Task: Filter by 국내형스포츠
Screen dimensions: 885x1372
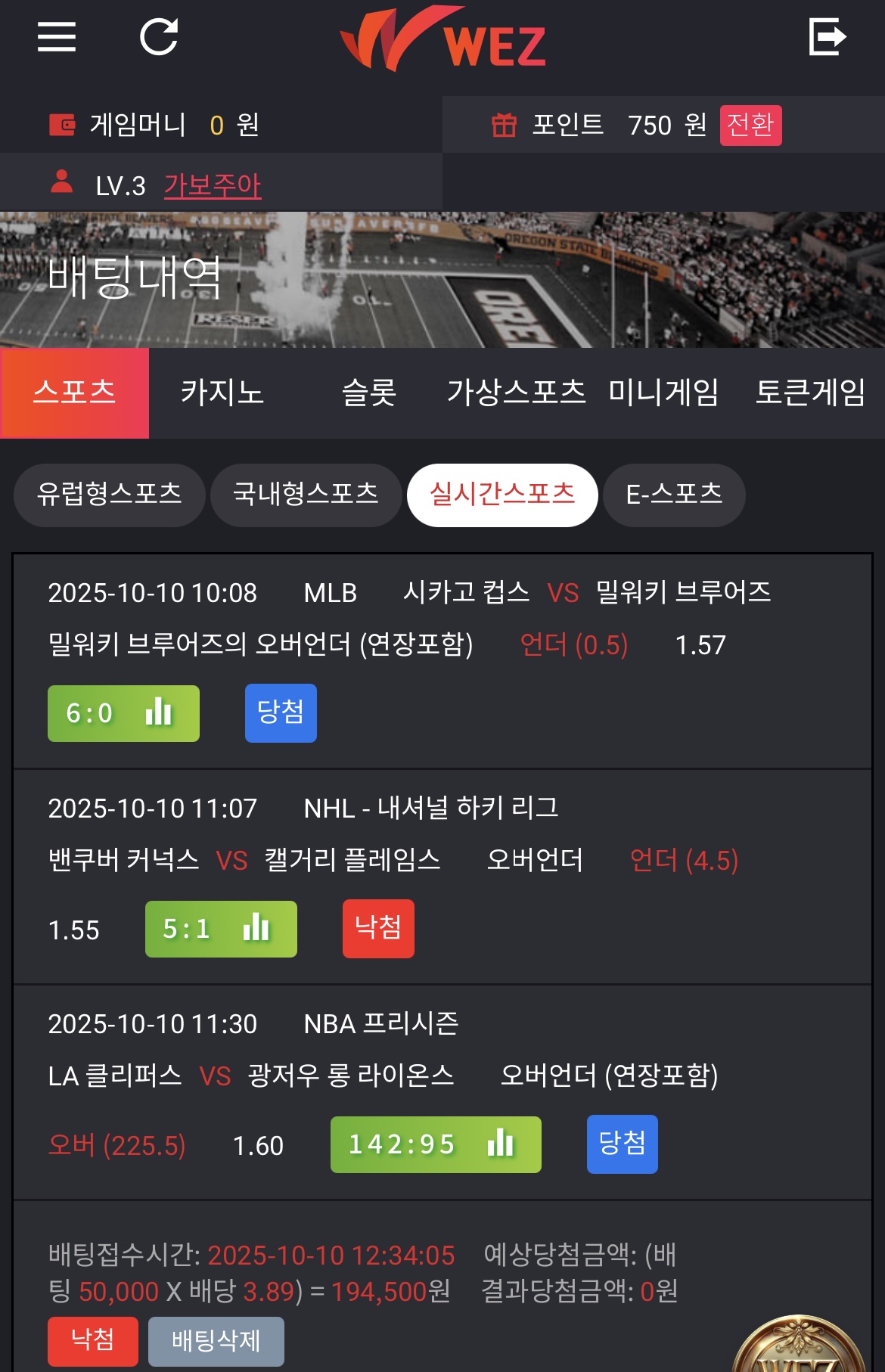Action: 306,495
